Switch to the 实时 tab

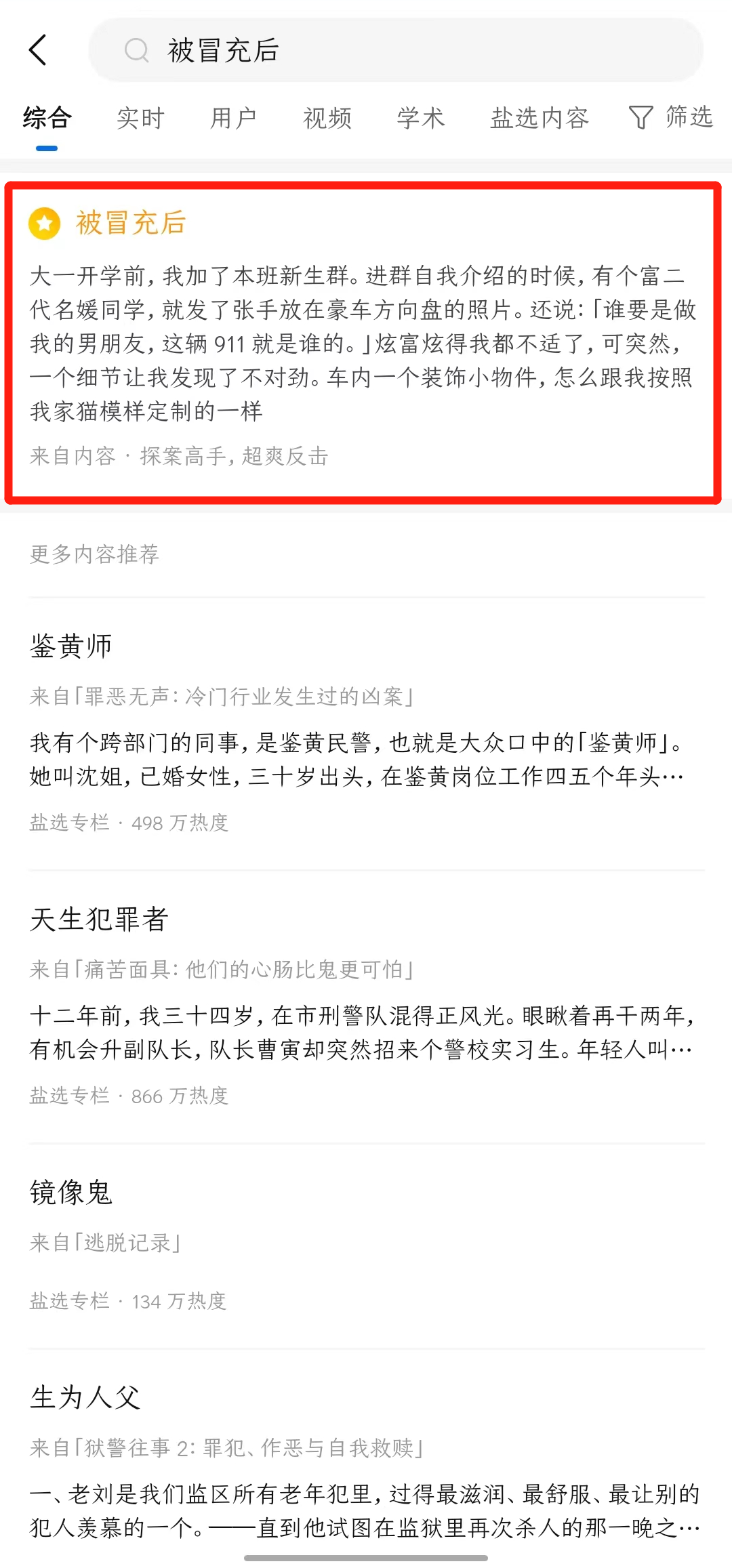point(140,118)
